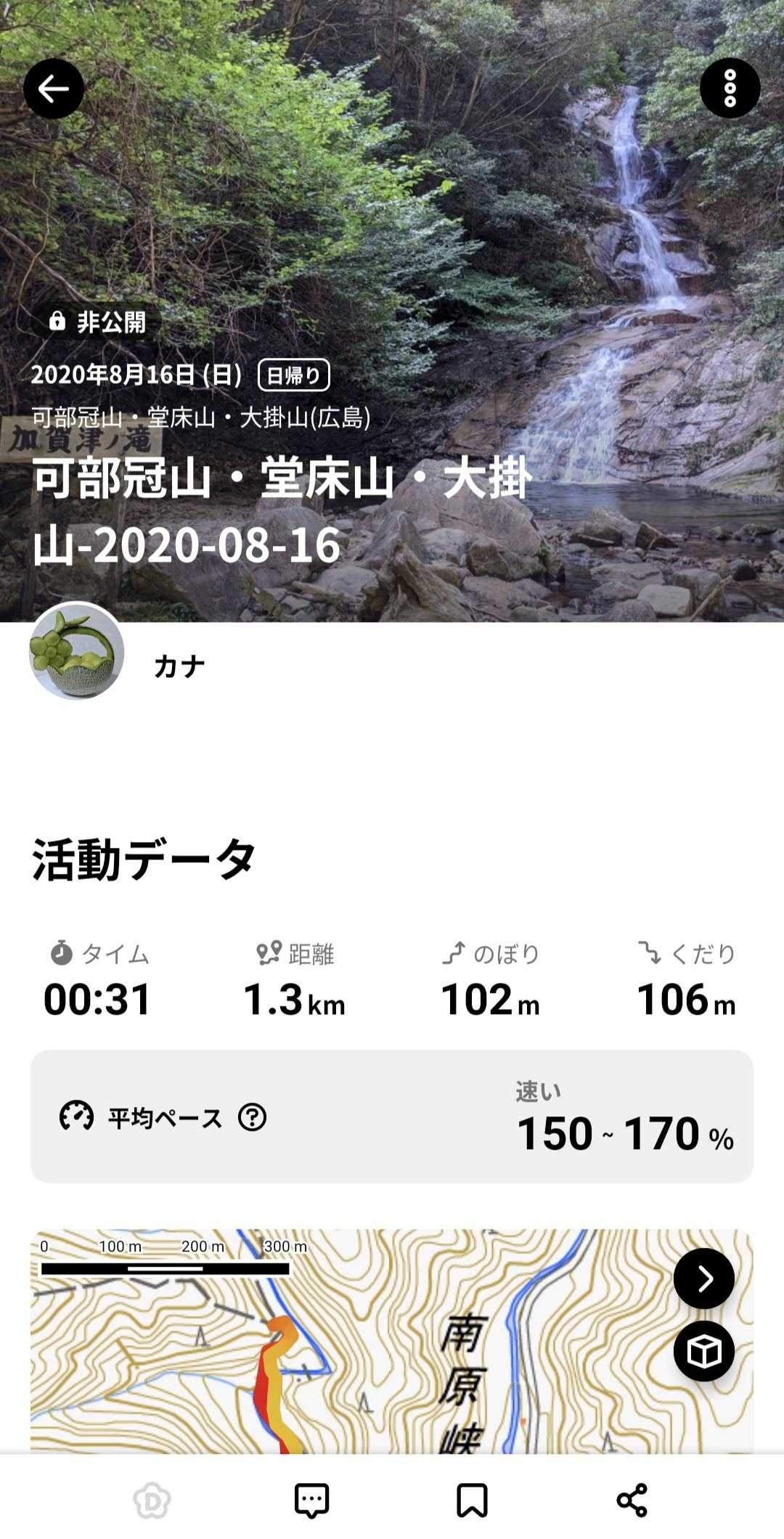Expand the map with the arrow button
Image resolution: width=784 pixels, height=1539 pixels.
[x=703, y=1278]
